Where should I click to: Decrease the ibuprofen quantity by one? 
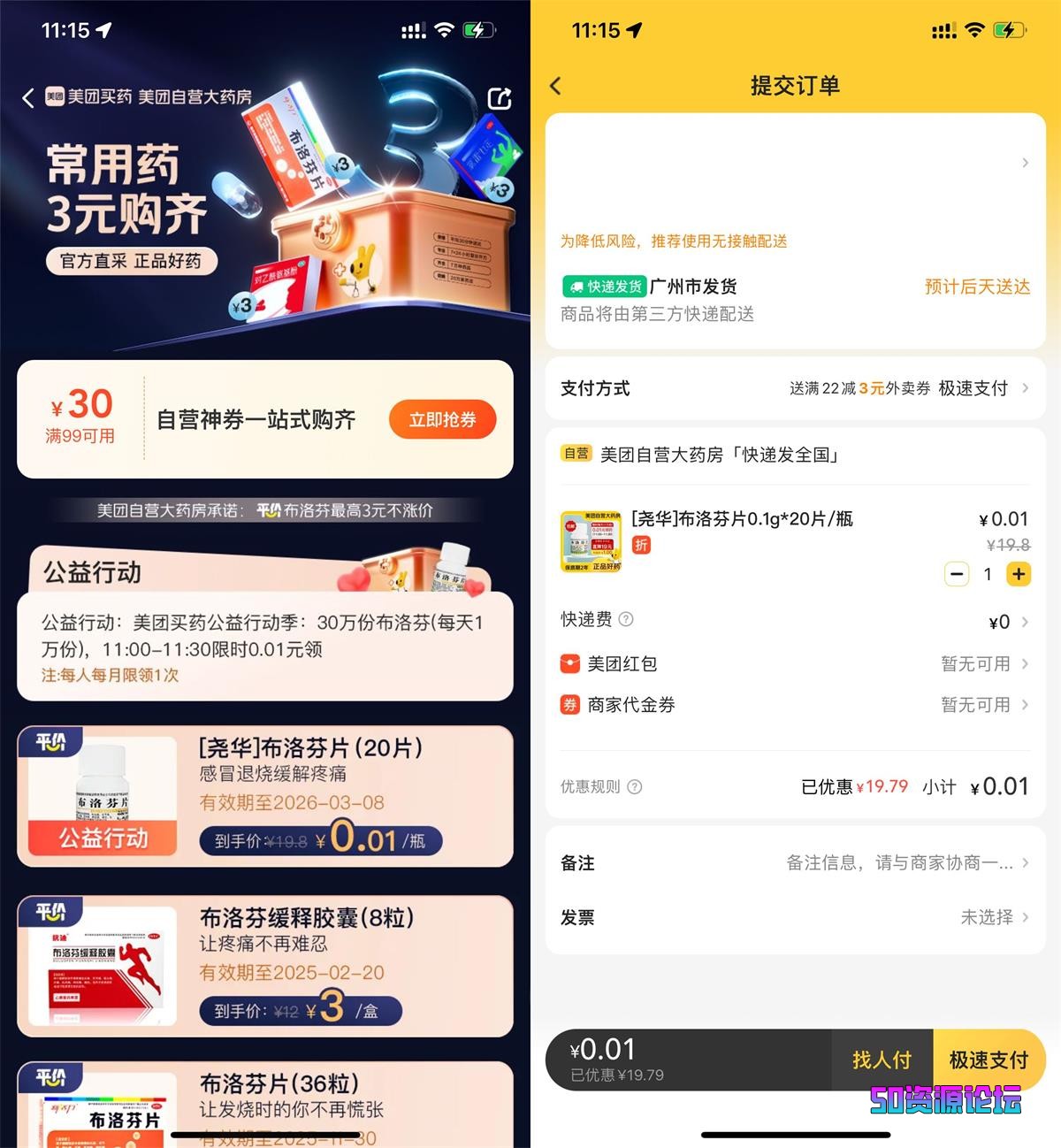[957, 574]
